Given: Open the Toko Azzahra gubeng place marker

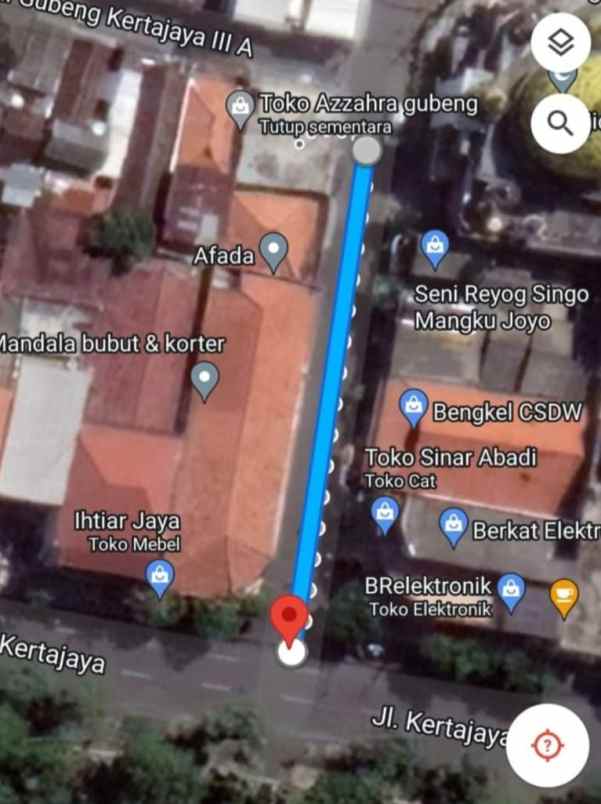Looking at the screenshot, I should pos(240,107).
